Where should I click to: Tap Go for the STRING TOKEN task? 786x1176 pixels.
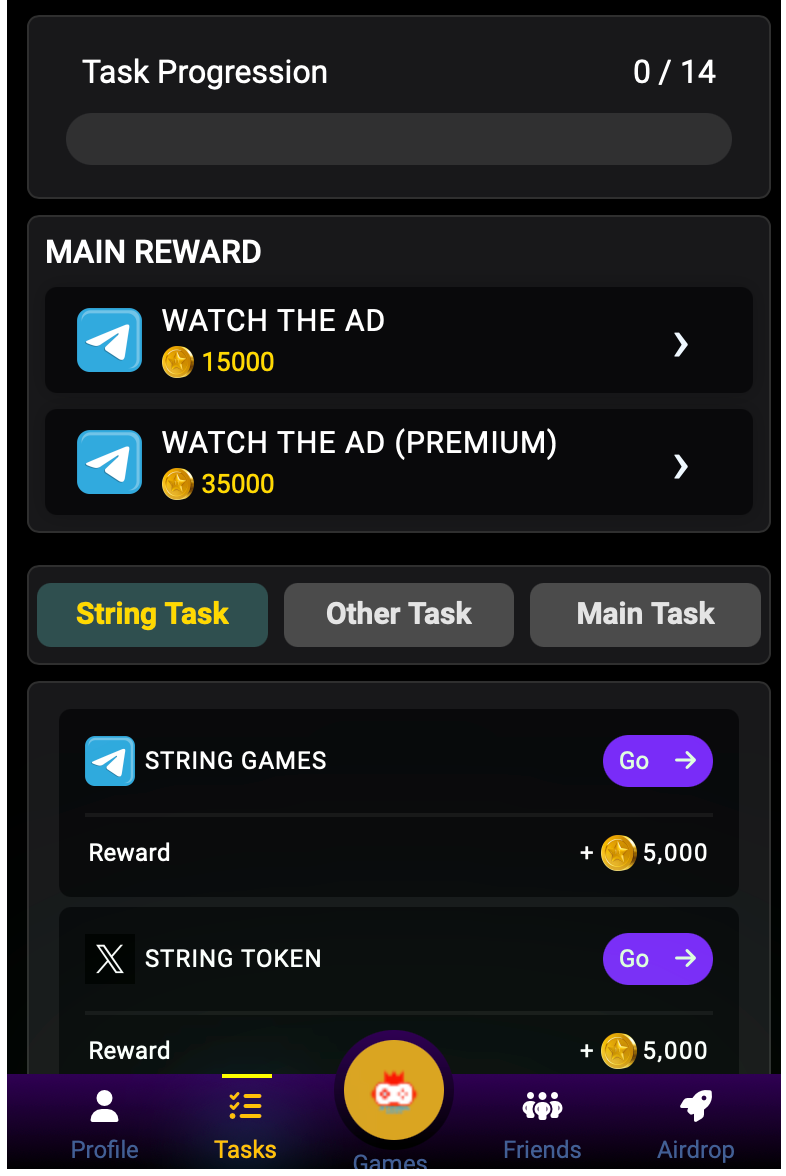[x=657, y=959]
